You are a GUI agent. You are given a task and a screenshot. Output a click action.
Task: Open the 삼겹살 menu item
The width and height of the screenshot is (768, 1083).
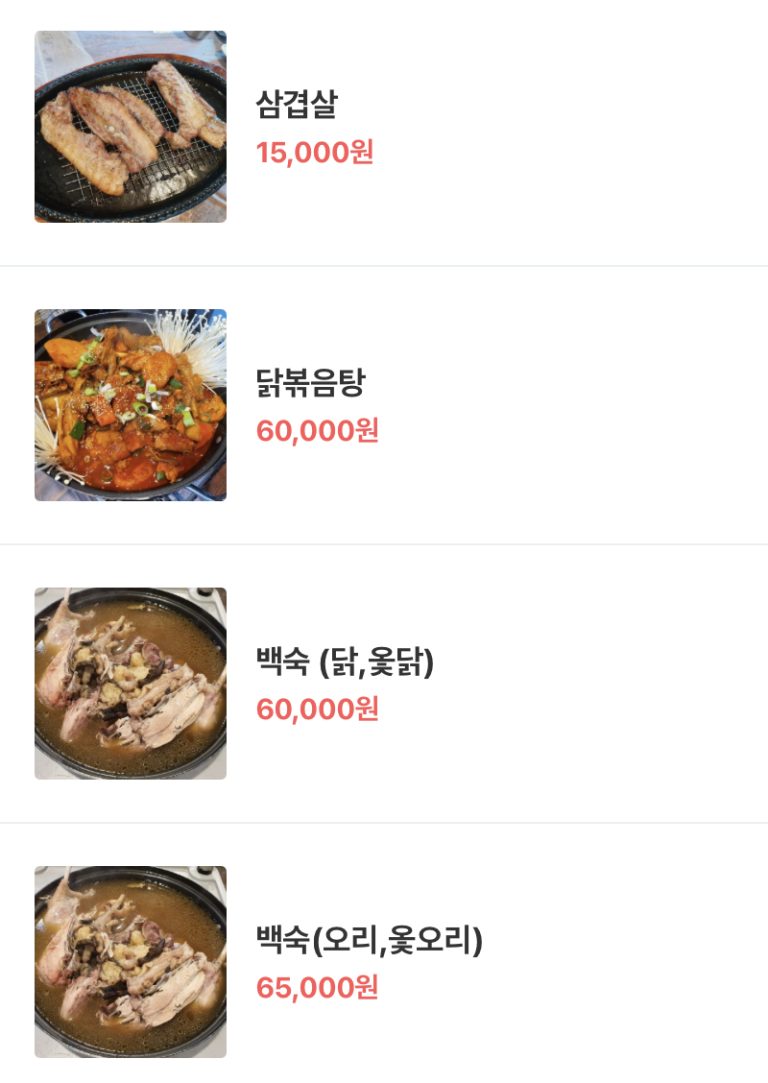pyautogui.click(x=297, y=105)
